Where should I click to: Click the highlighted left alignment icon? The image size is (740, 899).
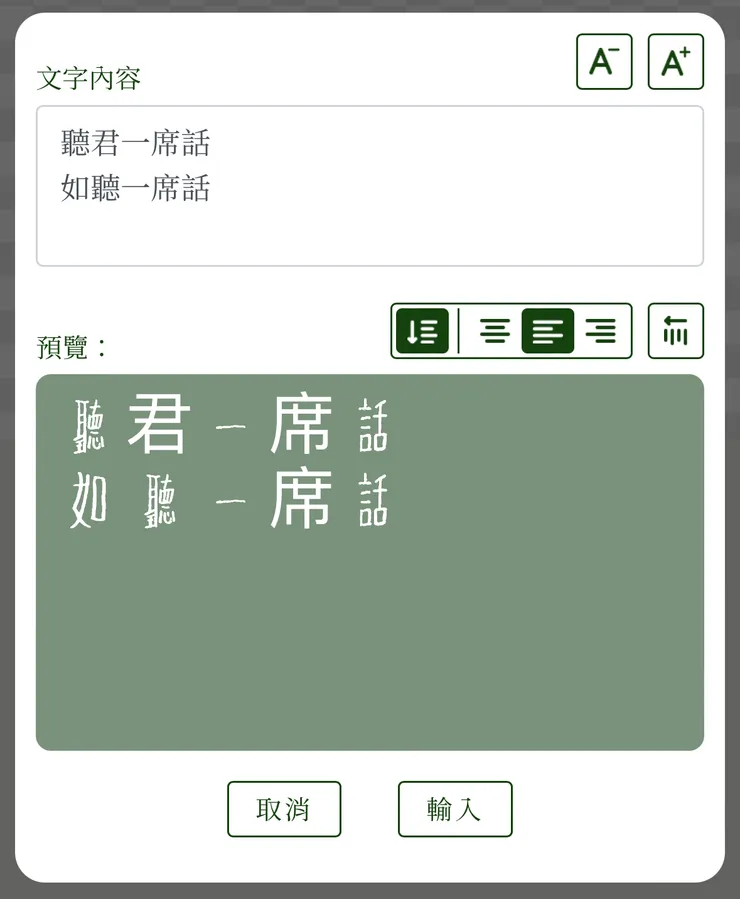pyautogui.click(x=548, y=331)
